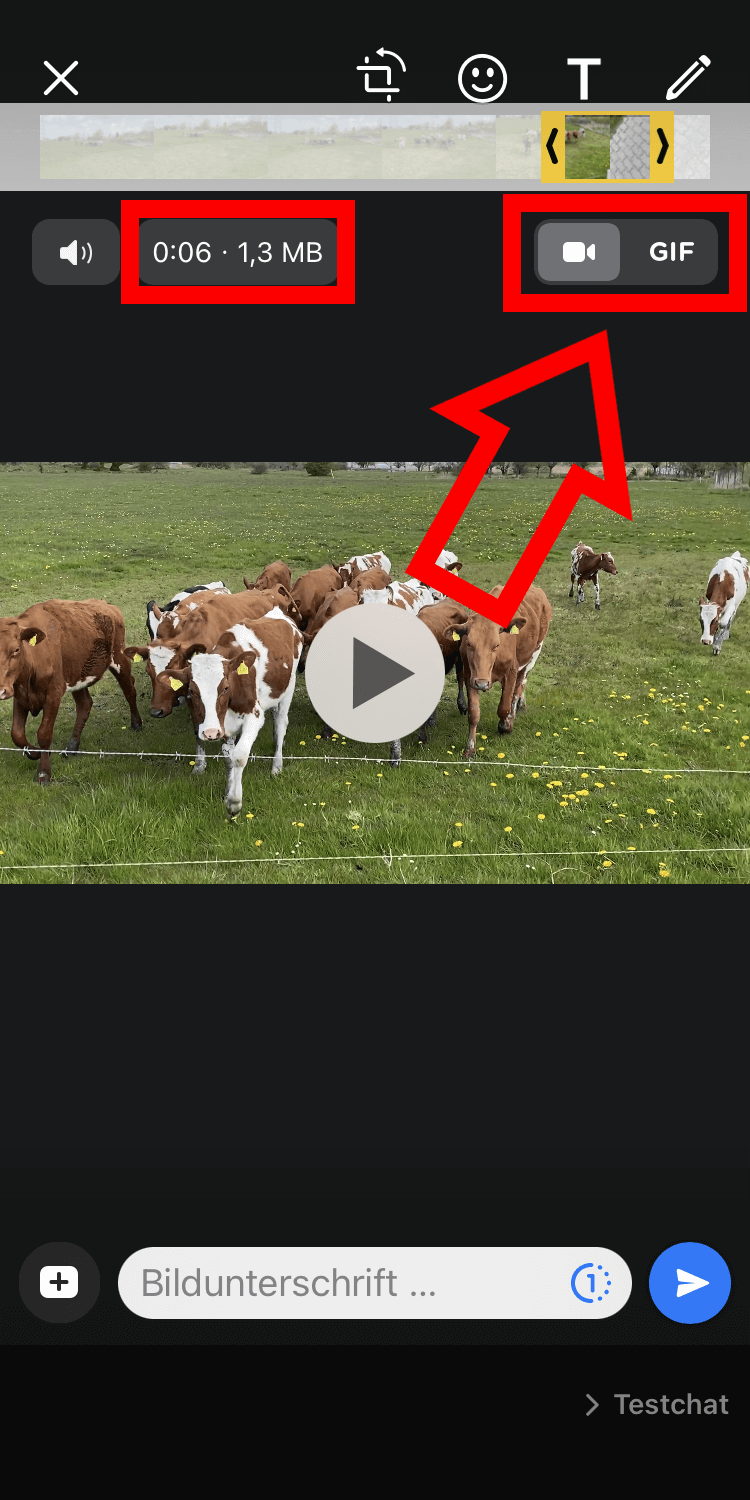Open the pencil drawing tool

[687, 77]
